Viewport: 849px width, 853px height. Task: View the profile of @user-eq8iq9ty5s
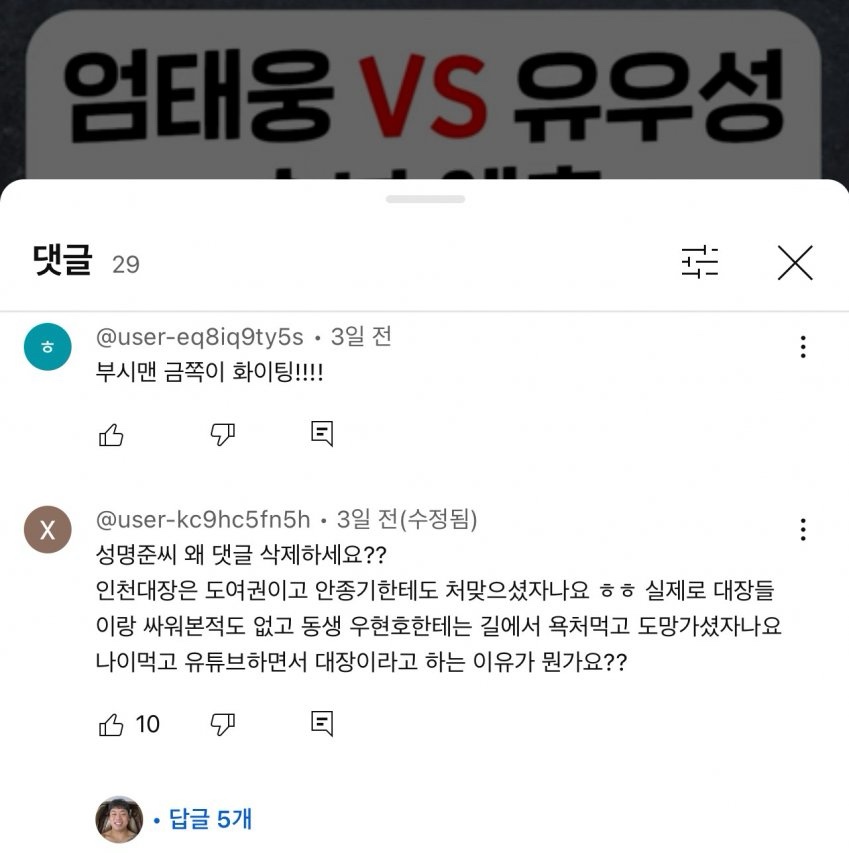47,347
